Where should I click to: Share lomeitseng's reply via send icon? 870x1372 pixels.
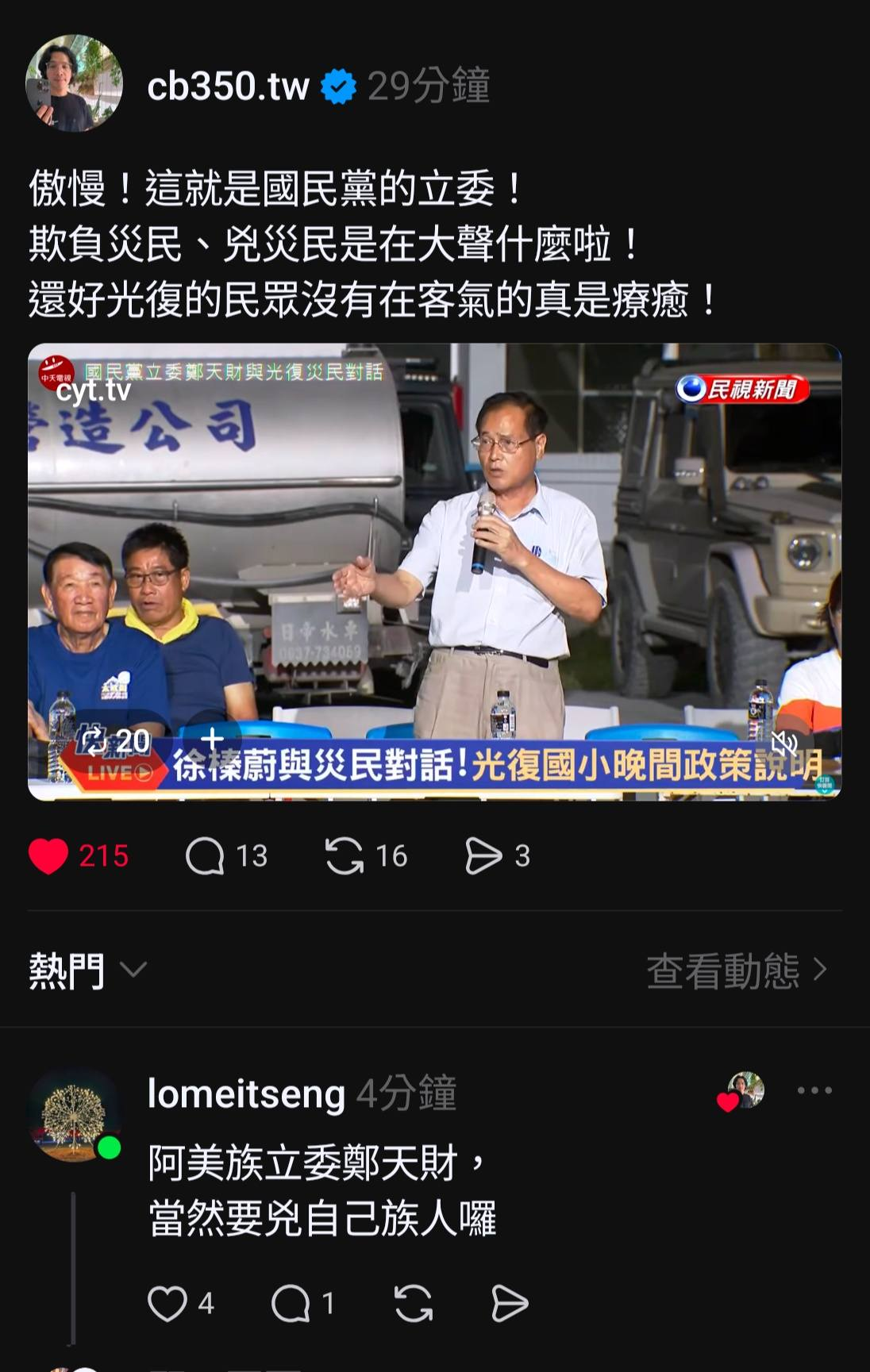tap(510, 1304)
